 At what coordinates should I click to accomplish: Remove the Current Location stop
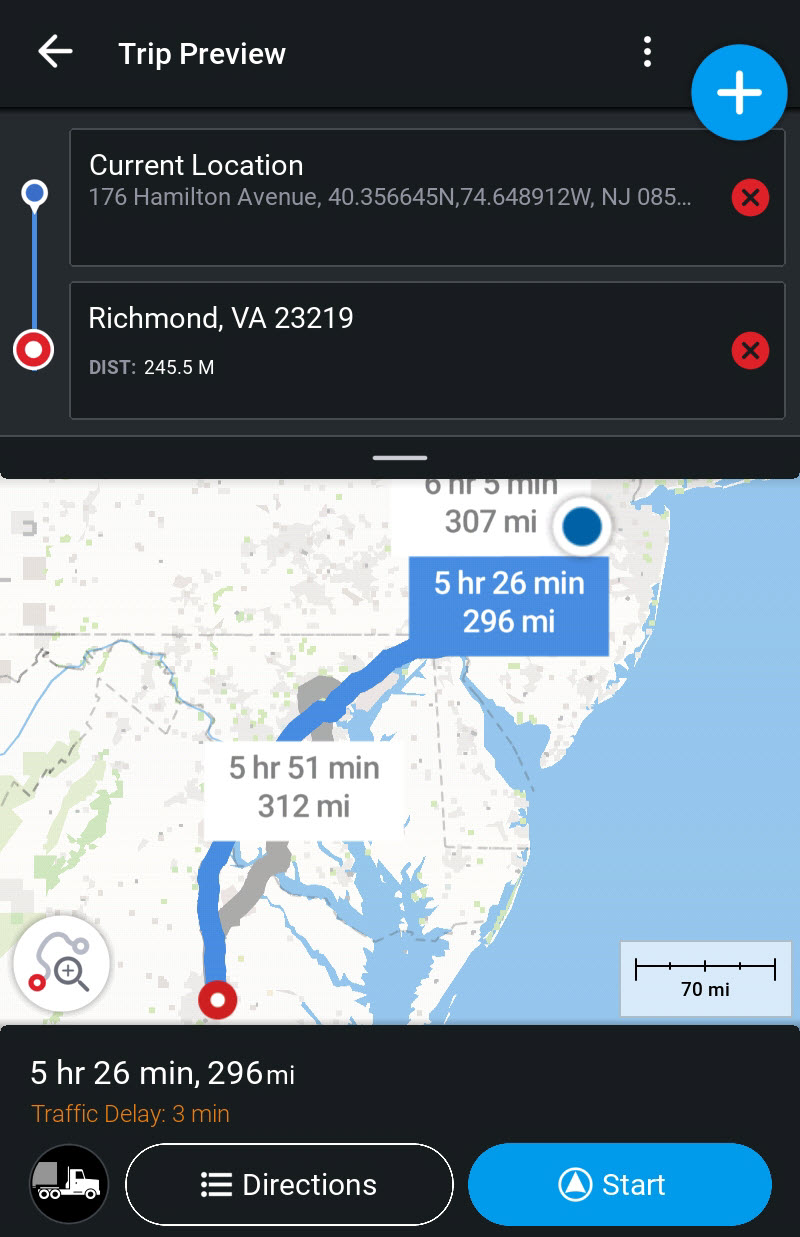(x=750, y=197)
